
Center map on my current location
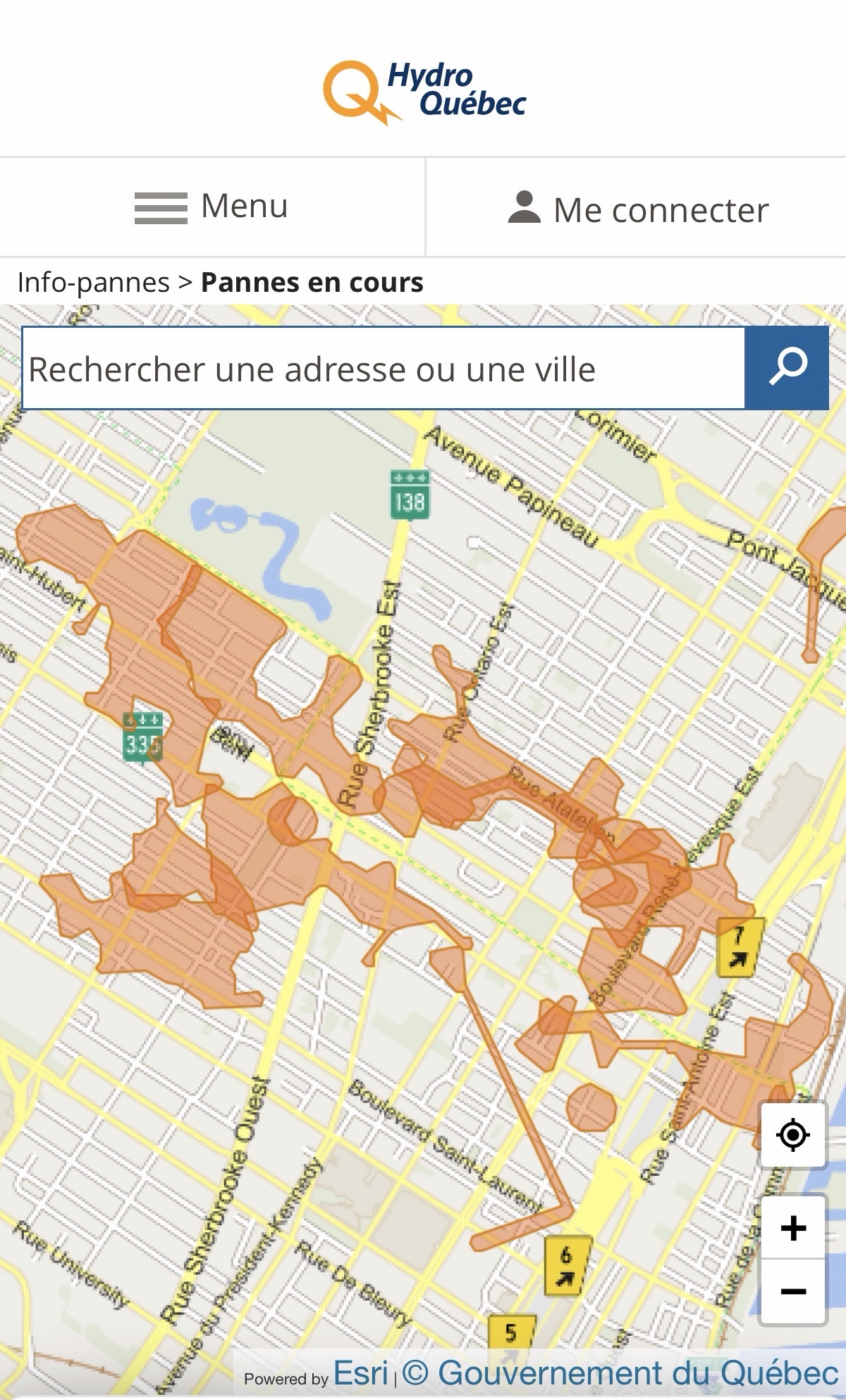pos(792,1134)
